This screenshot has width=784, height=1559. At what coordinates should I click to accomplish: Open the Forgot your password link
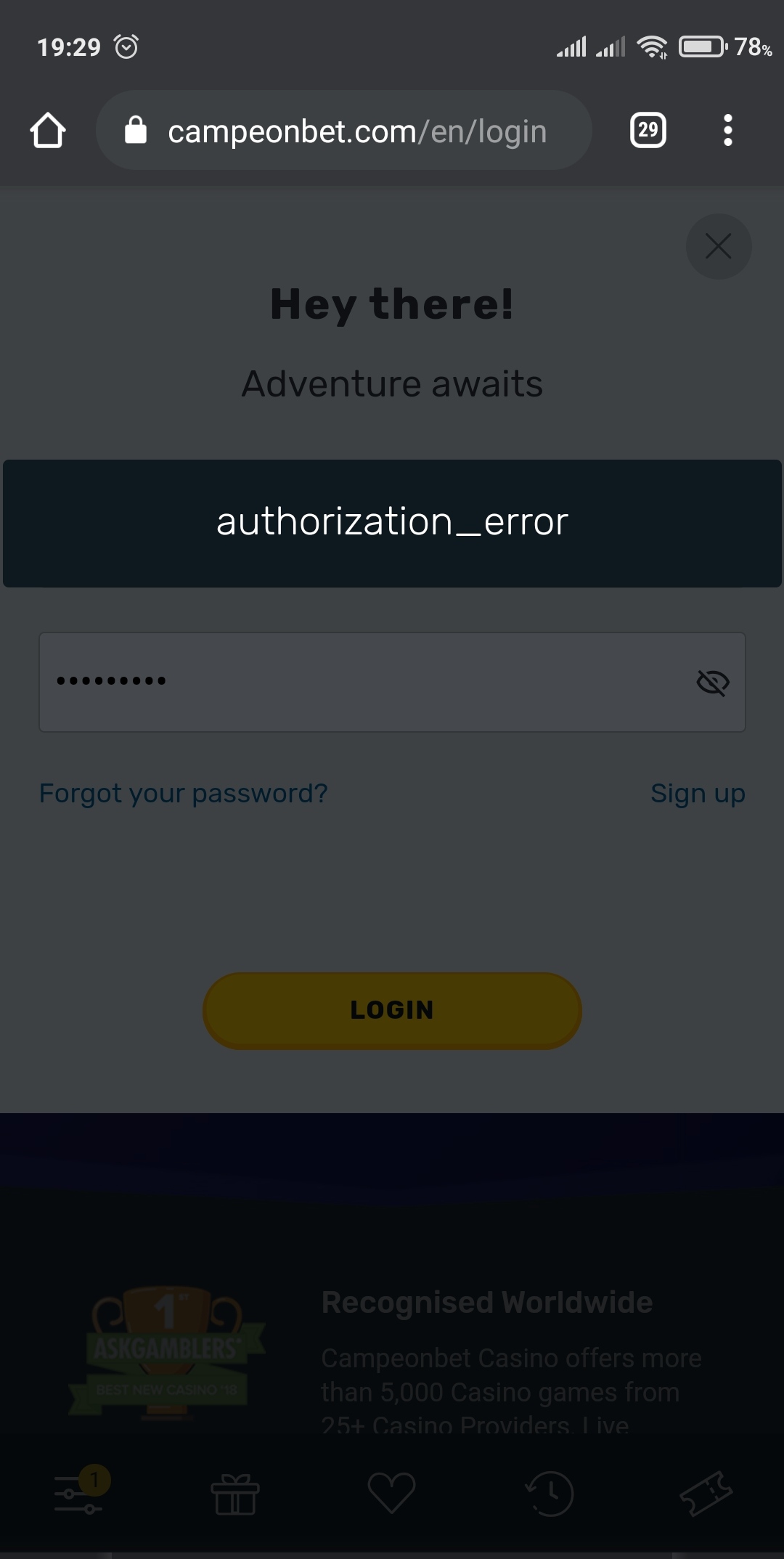[184, 793]
